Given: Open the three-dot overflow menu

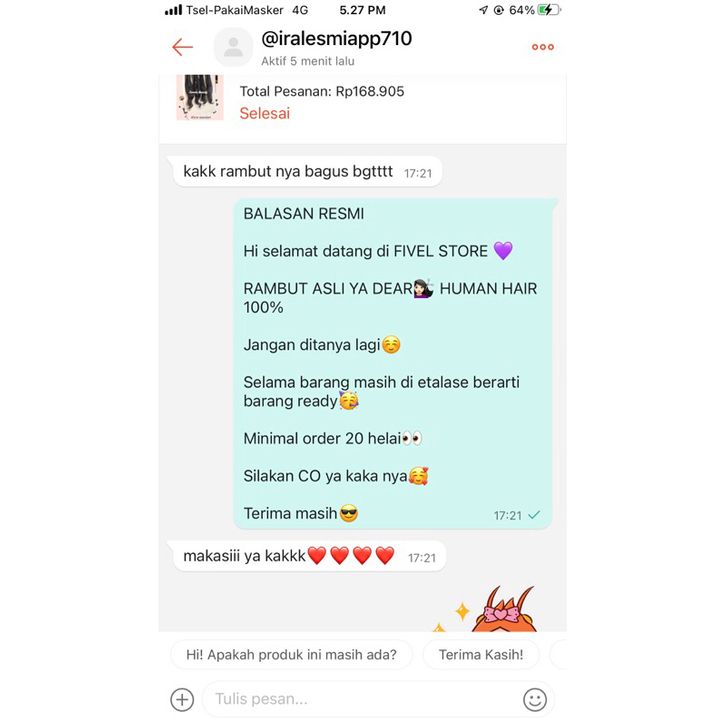Looking at the screenshot, I should (x=543, y=47).
